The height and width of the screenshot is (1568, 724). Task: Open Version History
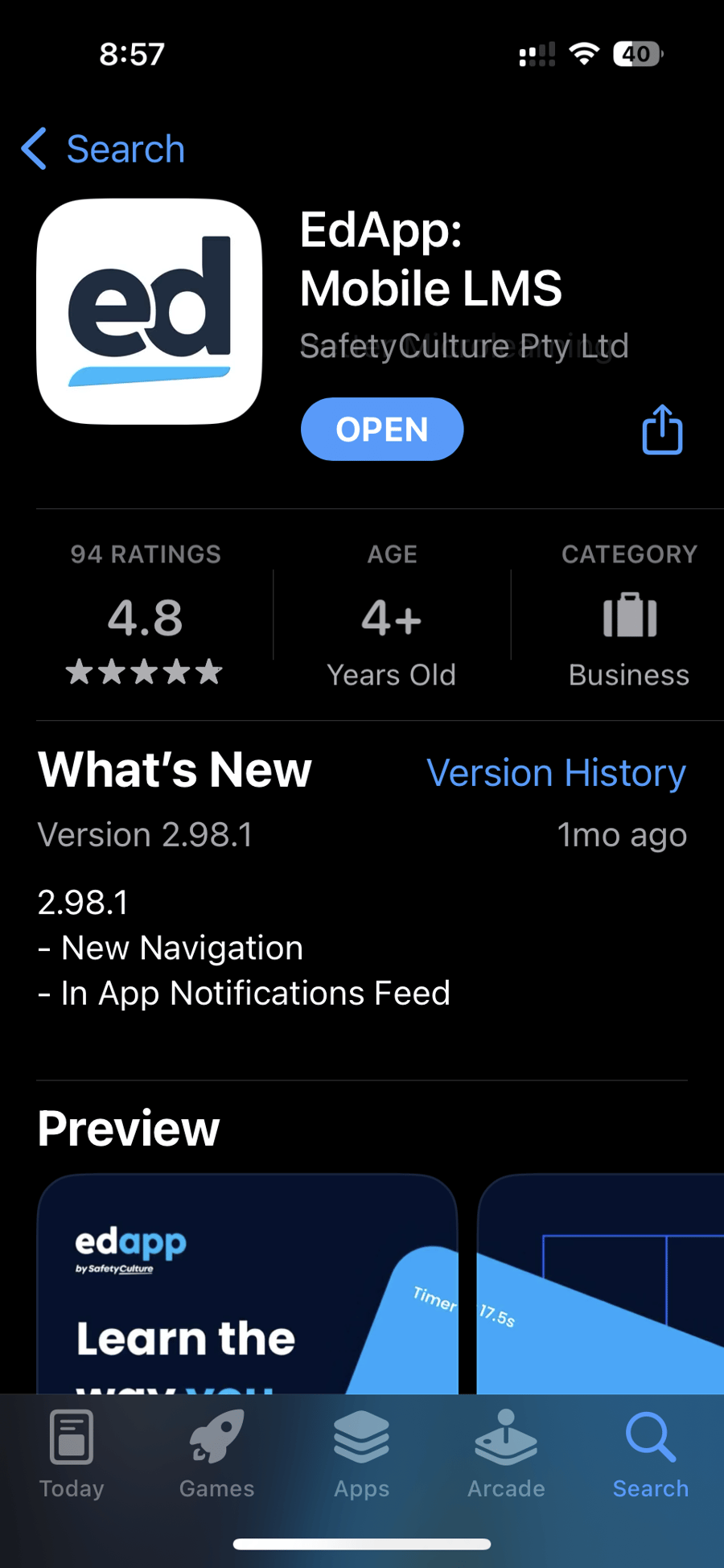[x=556, y=772]
